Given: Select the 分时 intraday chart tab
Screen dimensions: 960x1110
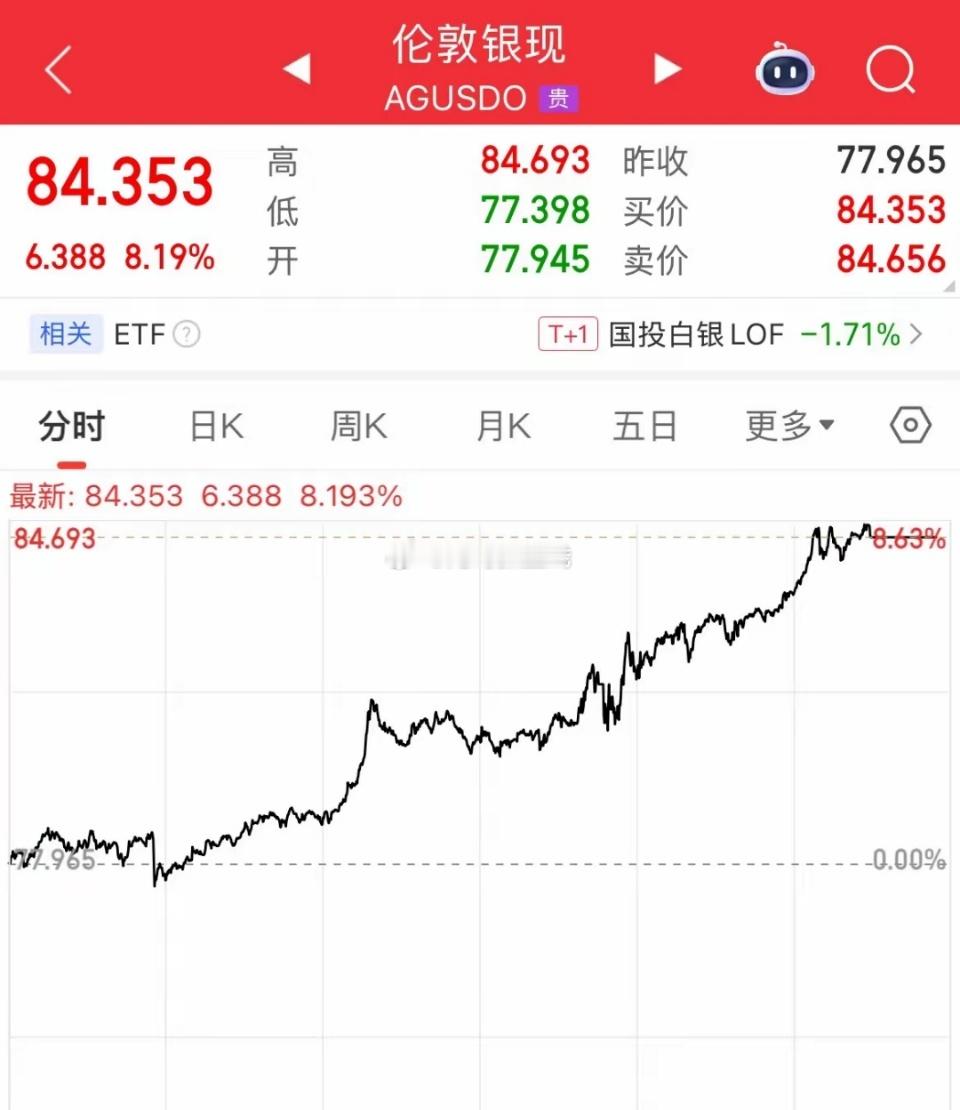Looking at the screenshot, I should pos(70,424).
